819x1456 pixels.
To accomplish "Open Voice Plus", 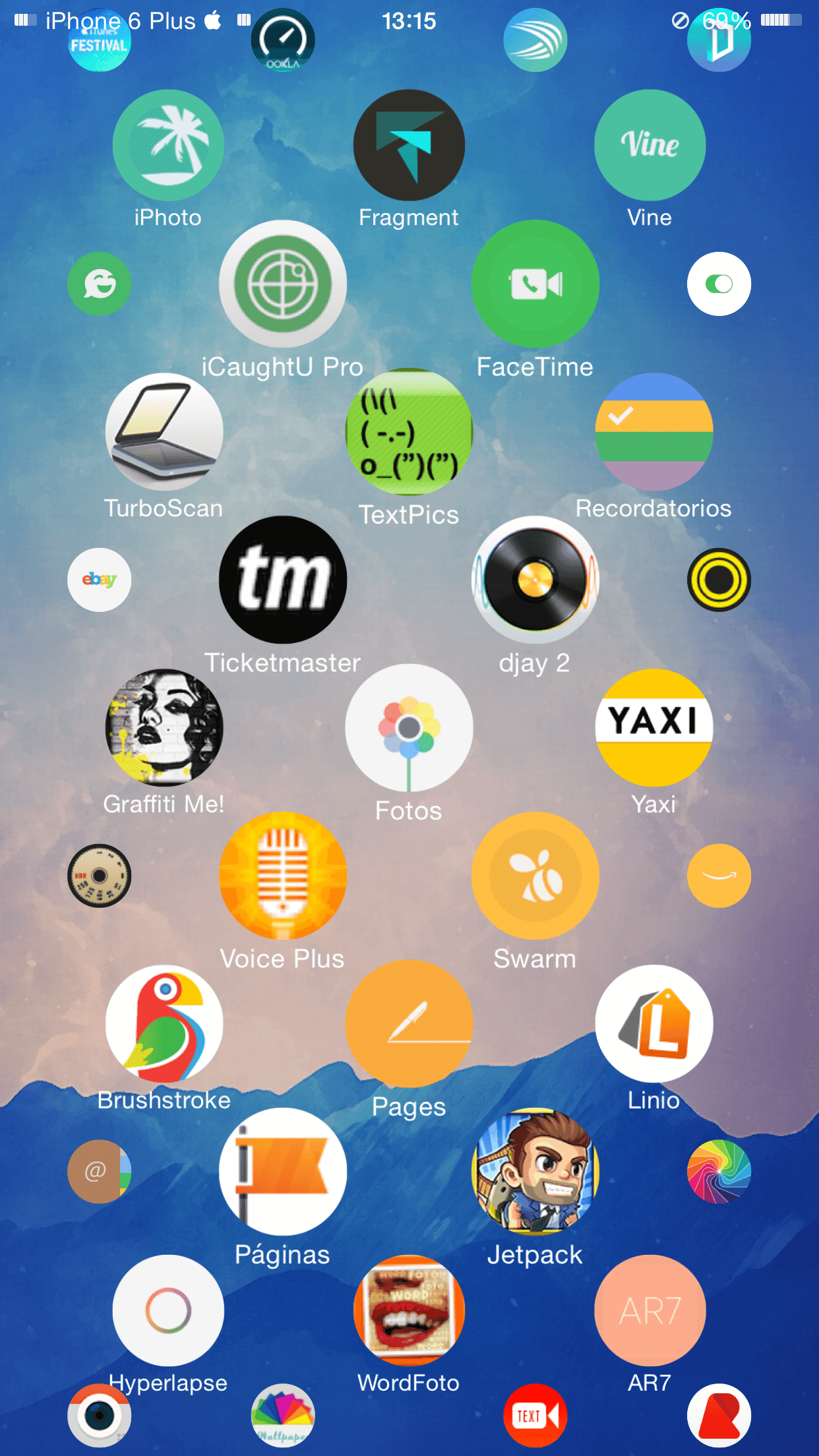I will (283, 876).
